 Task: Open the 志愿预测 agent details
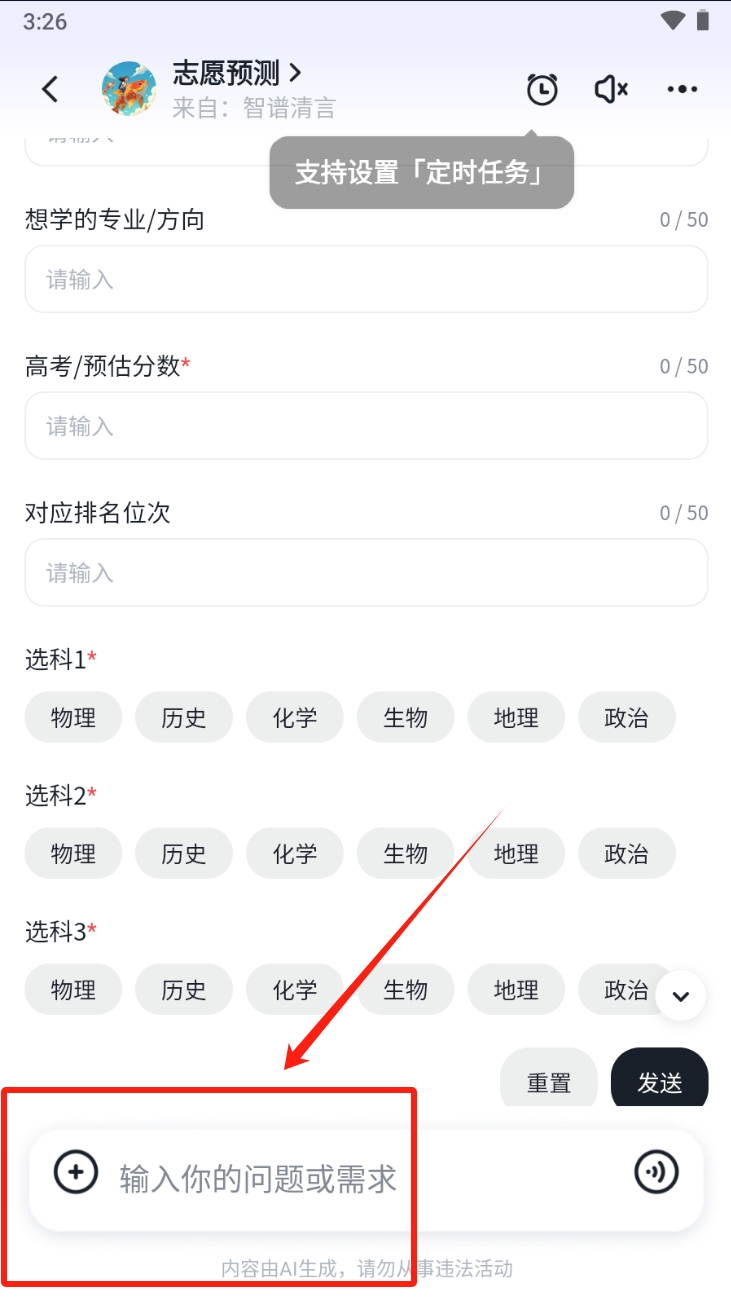(x=236, y=73)
